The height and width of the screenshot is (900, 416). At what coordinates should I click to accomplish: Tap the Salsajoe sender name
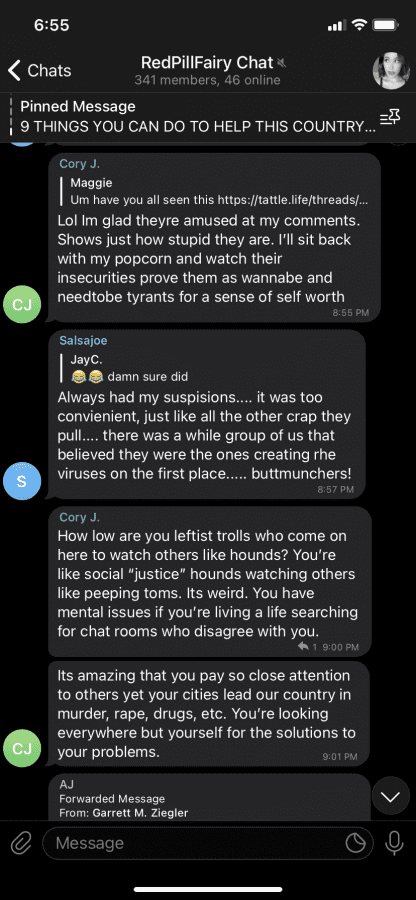pyautogui.click(x=83, y=340)
